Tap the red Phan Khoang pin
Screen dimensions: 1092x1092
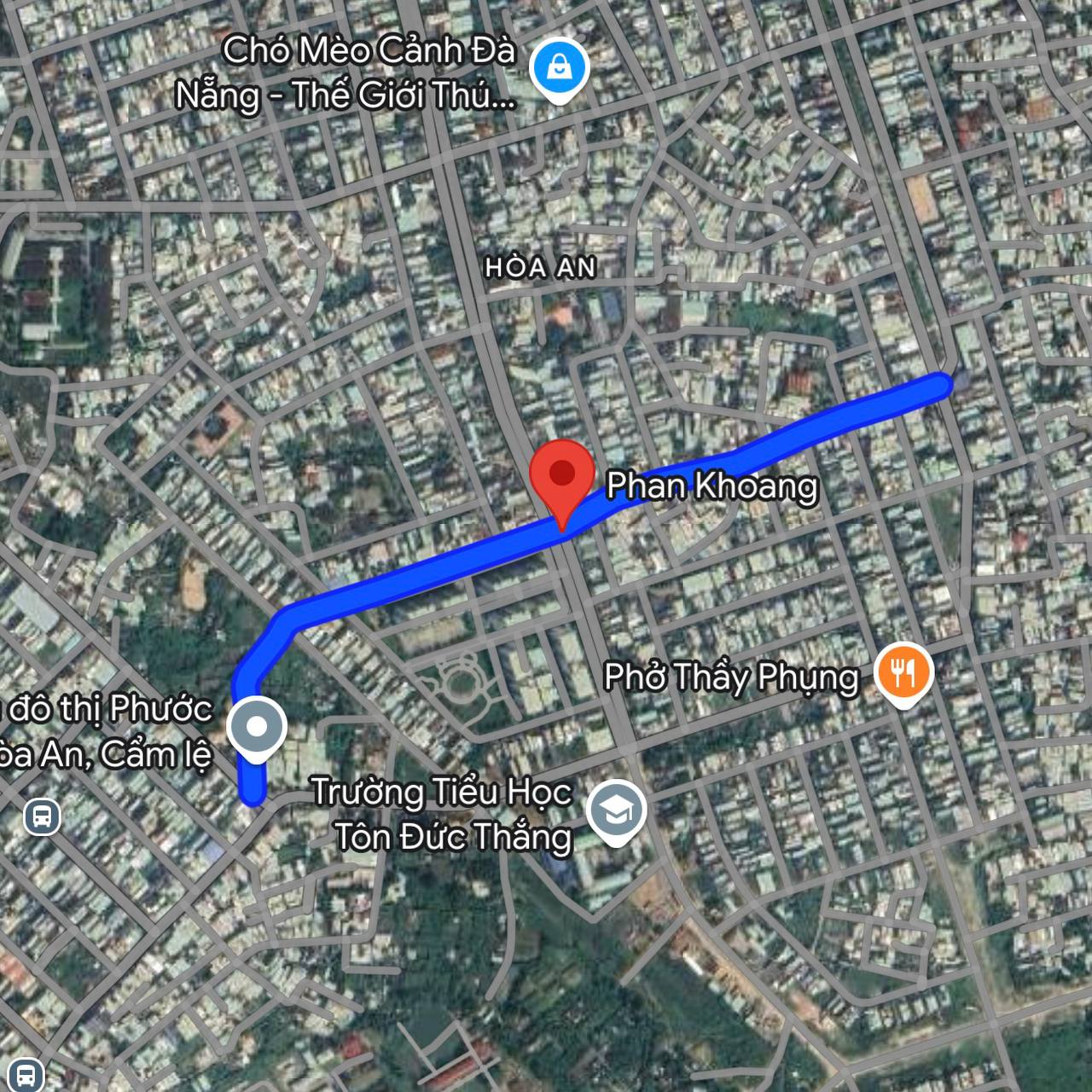pyautogui.click(x=561, y=474)
